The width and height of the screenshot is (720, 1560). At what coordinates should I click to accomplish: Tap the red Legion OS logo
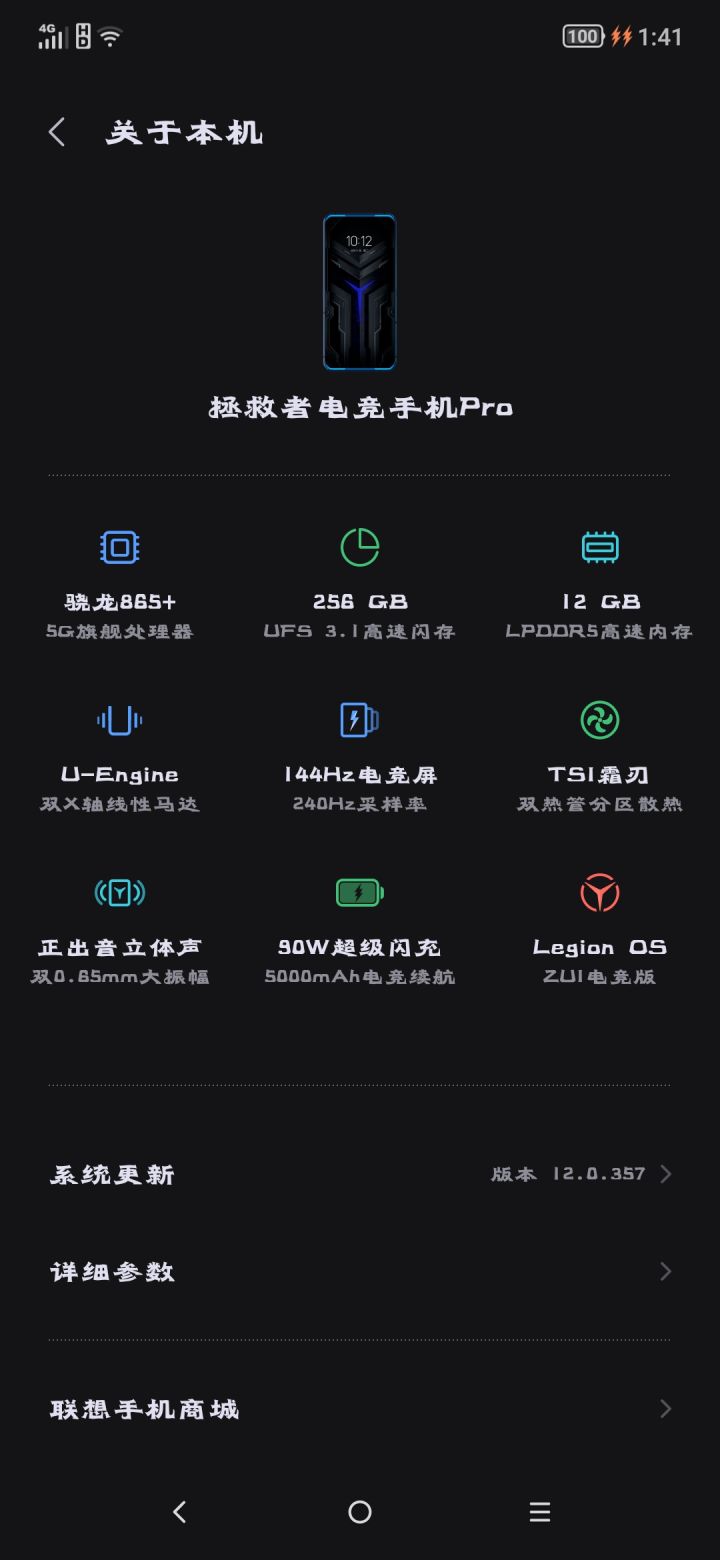(599, 893)
